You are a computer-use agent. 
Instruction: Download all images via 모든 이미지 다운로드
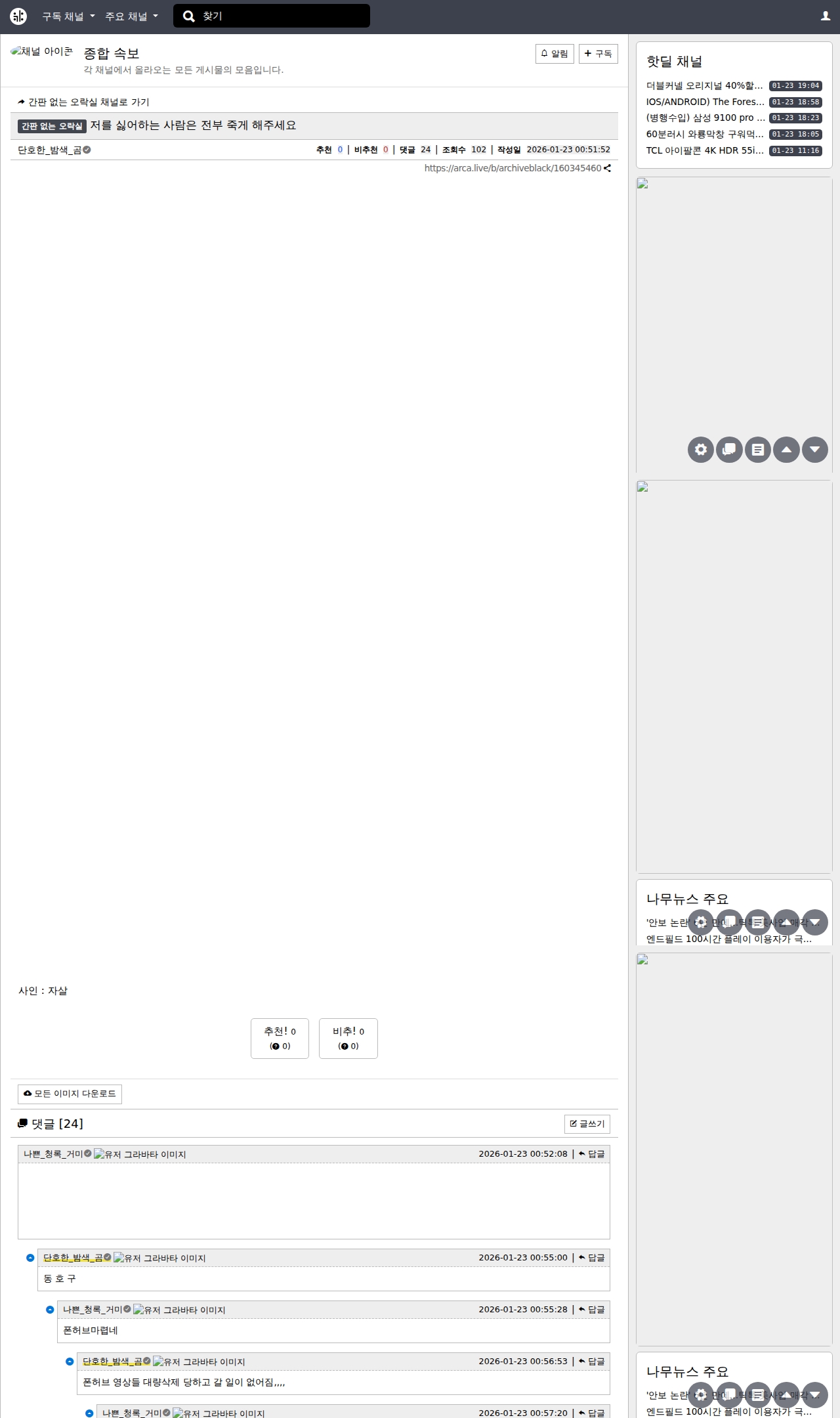point(70,1094)
